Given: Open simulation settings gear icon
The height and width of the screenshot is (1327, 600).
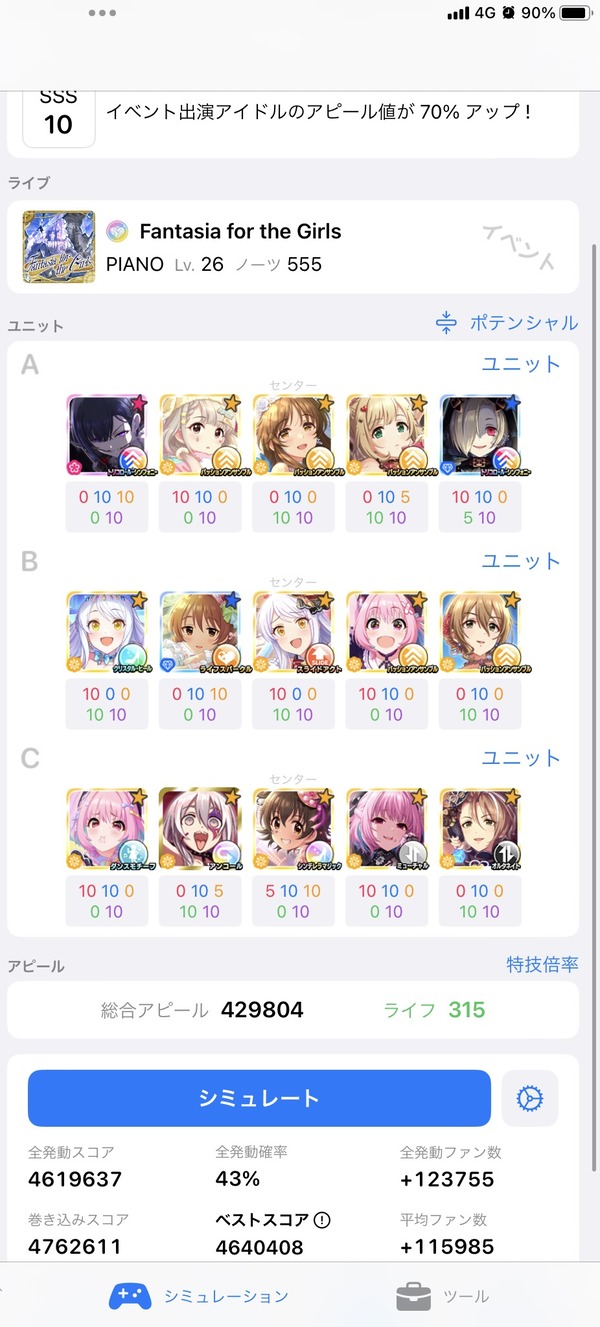Looking at the screenshot, I should (x=530, y=1098).
